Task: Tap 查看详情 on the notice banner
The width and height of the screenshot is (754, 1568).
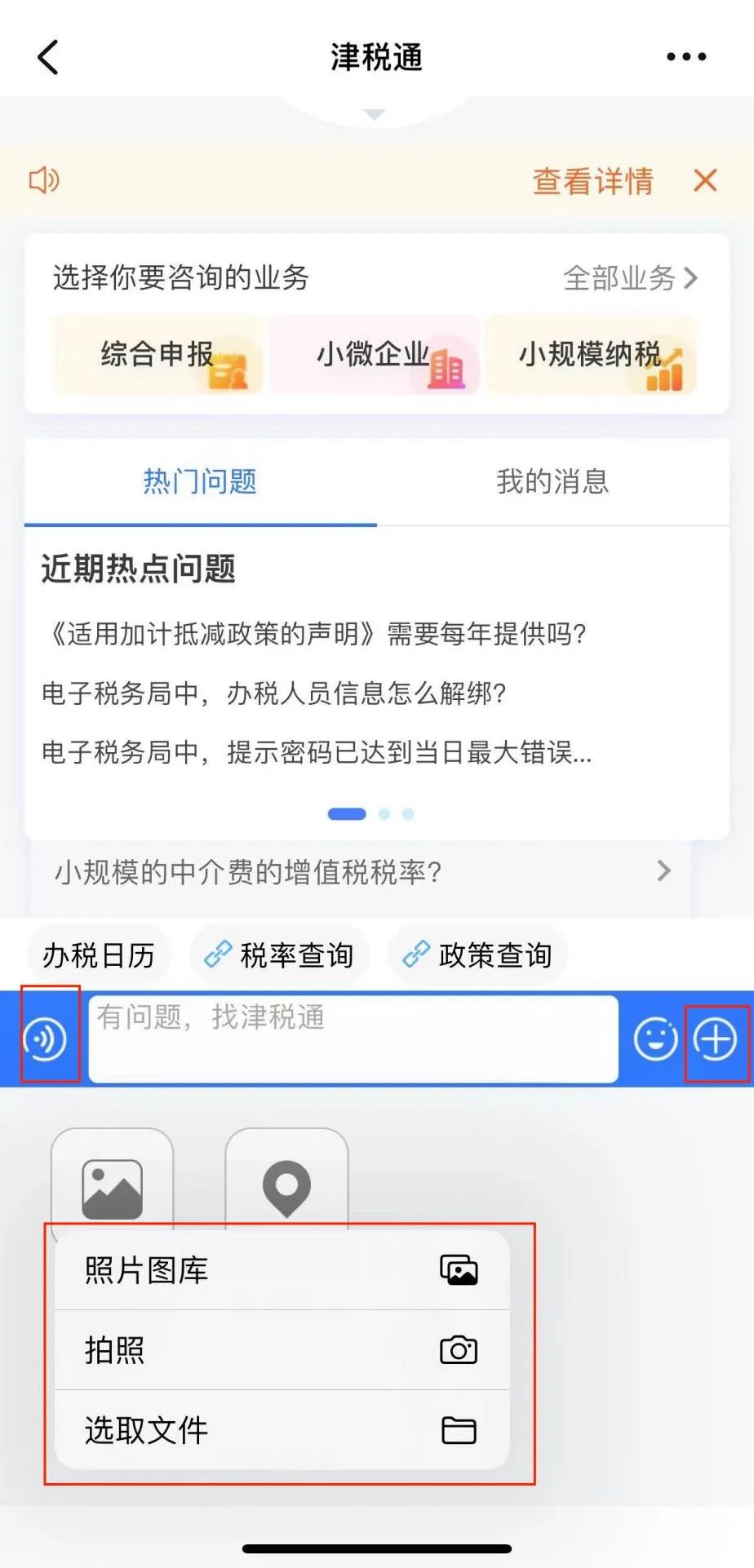Action: [x=593, y=180]
